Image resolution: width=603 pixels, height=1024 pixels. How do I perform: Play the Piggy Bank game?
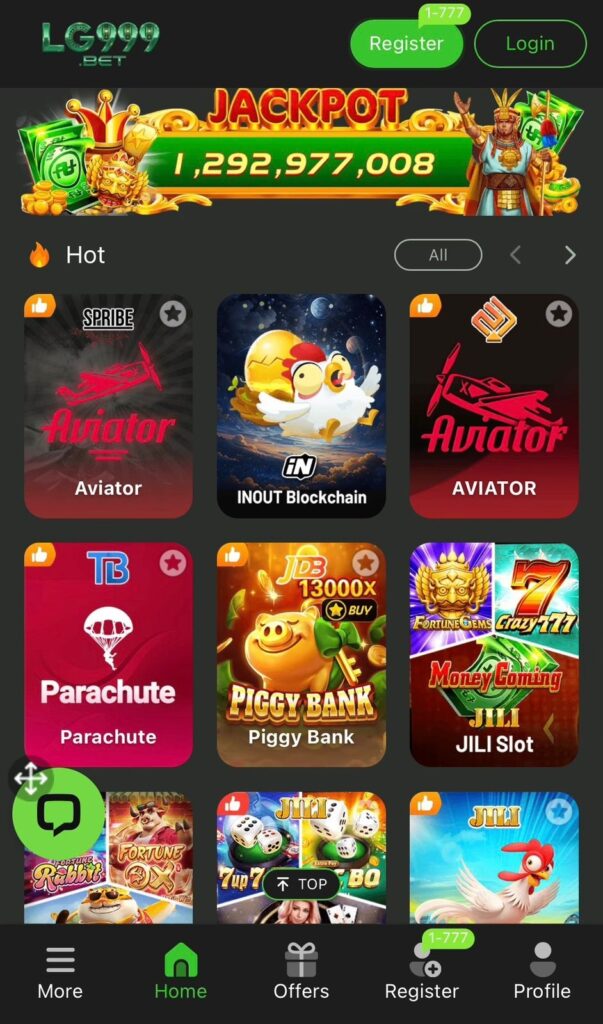click(301, 655)
